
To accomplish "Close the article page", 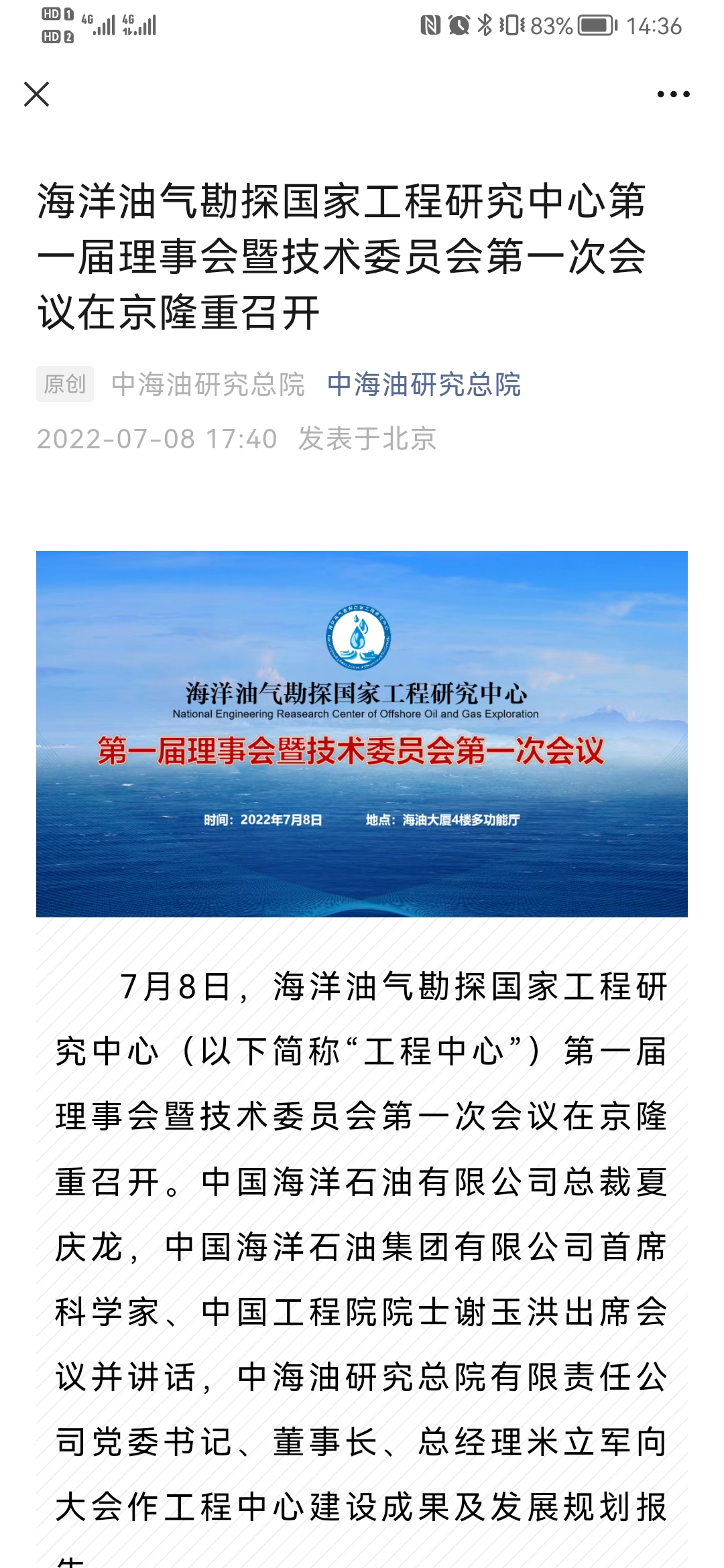I will (36, 94).
